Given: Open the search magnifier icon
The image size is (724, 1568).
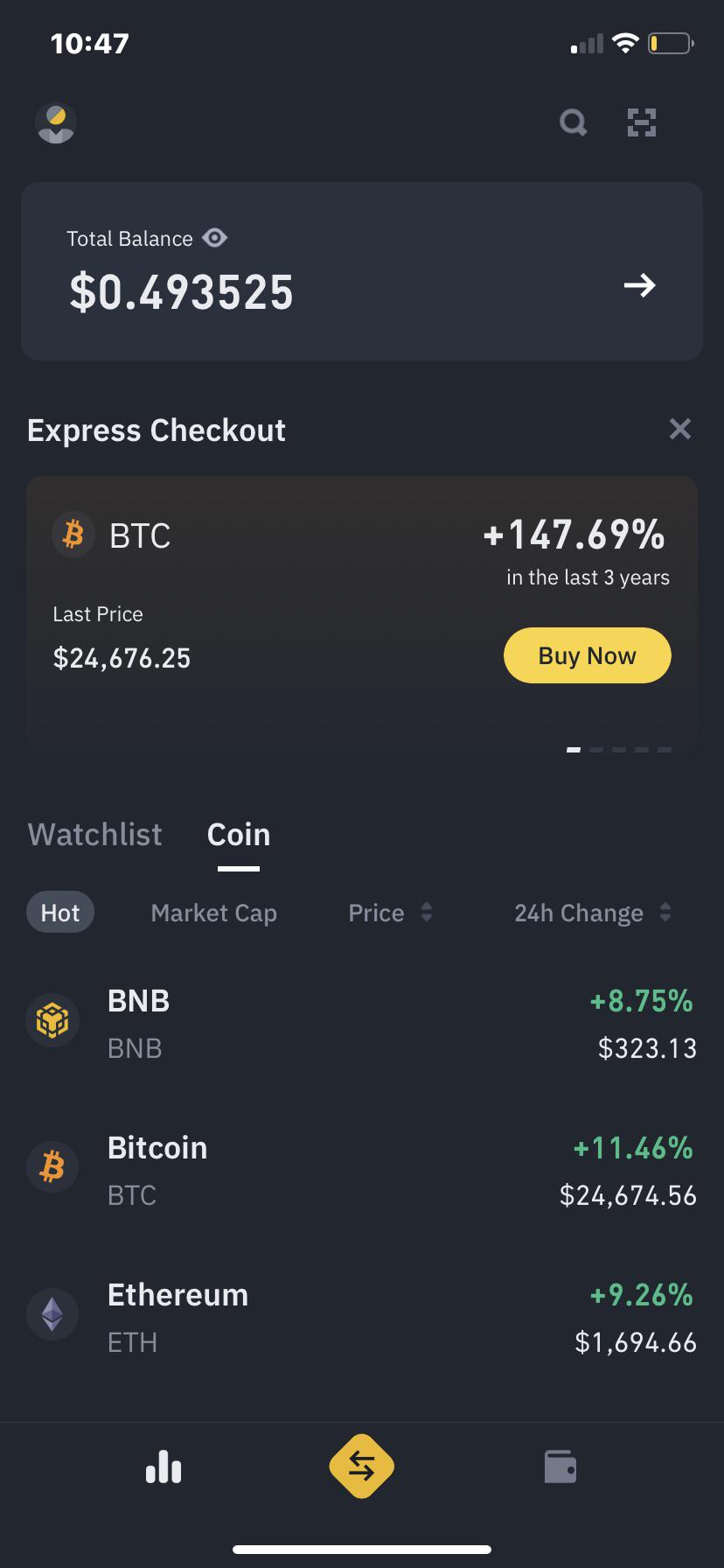Looking at the screenshot, I should (574, 122).
